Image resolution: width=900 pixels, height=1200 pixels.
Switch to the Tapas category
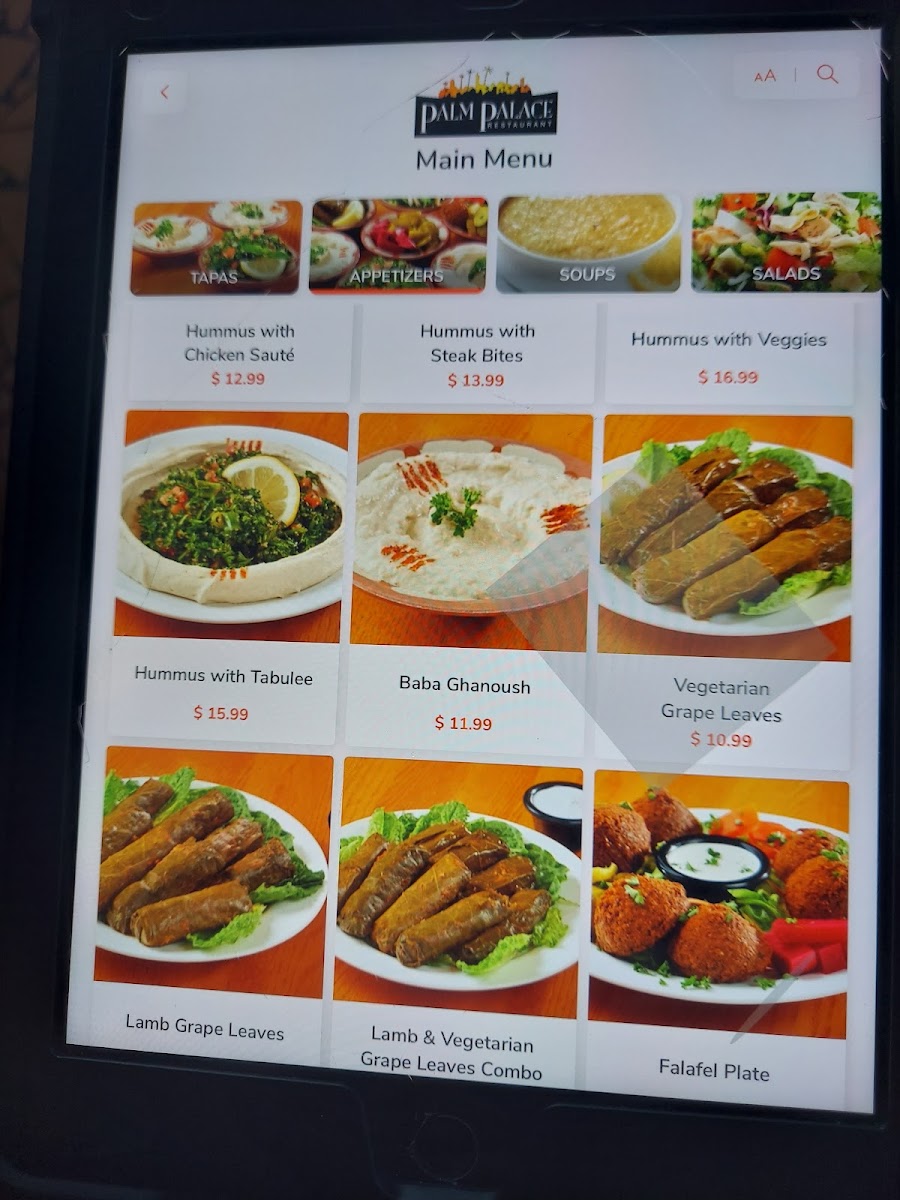(x=215, y=247)
